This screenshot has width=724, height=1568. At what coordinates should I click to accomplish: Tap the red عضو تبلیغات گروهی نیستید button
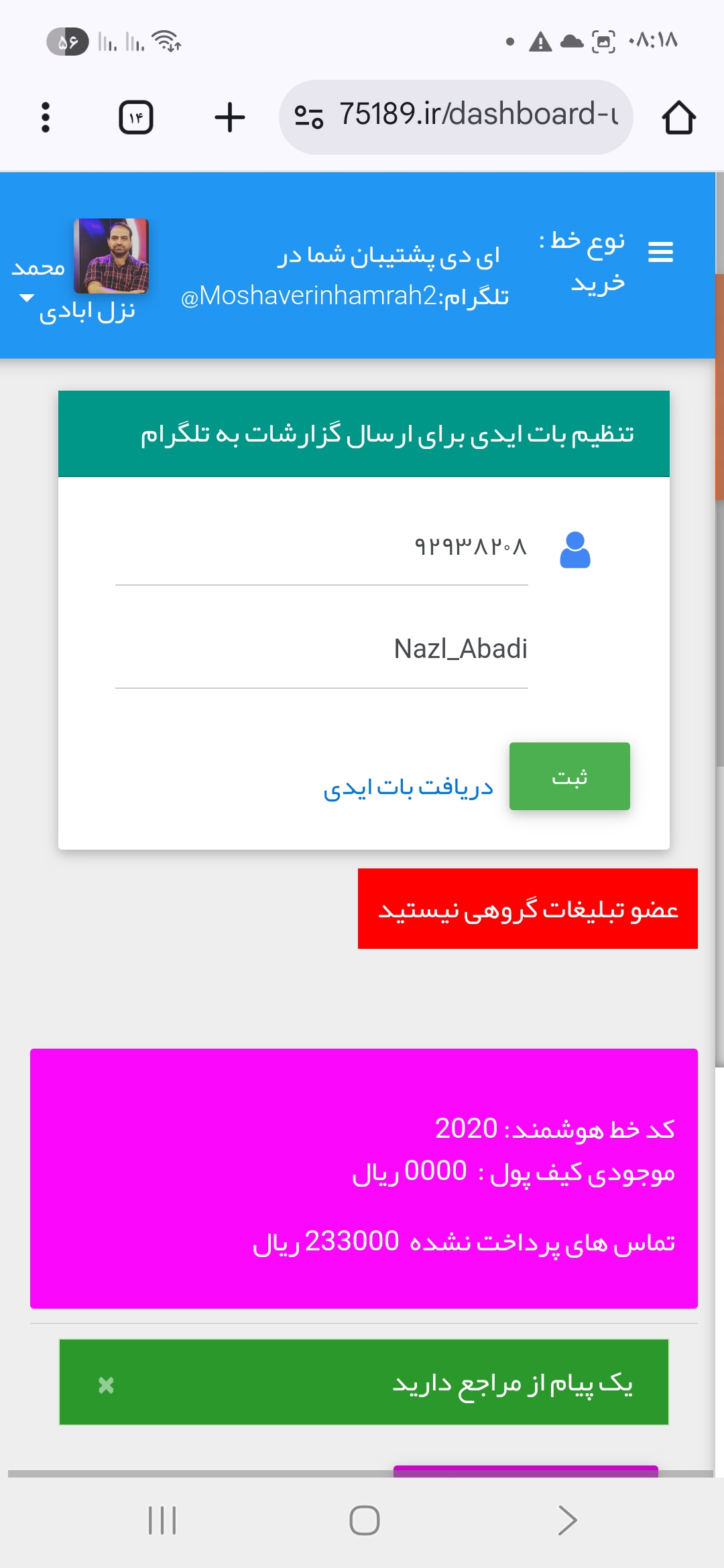528,909
